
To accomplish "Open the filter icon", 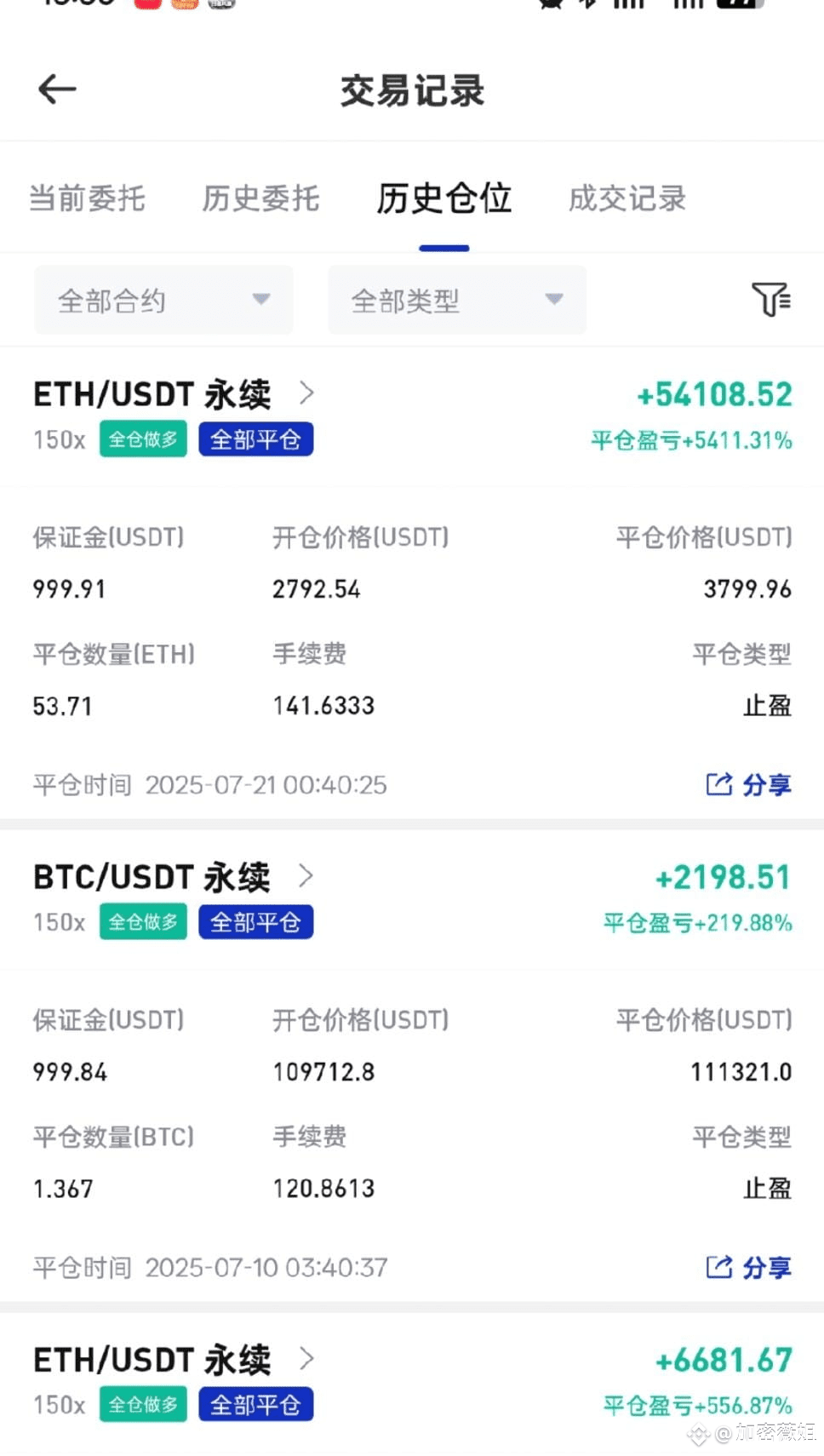I will [770, 300].
